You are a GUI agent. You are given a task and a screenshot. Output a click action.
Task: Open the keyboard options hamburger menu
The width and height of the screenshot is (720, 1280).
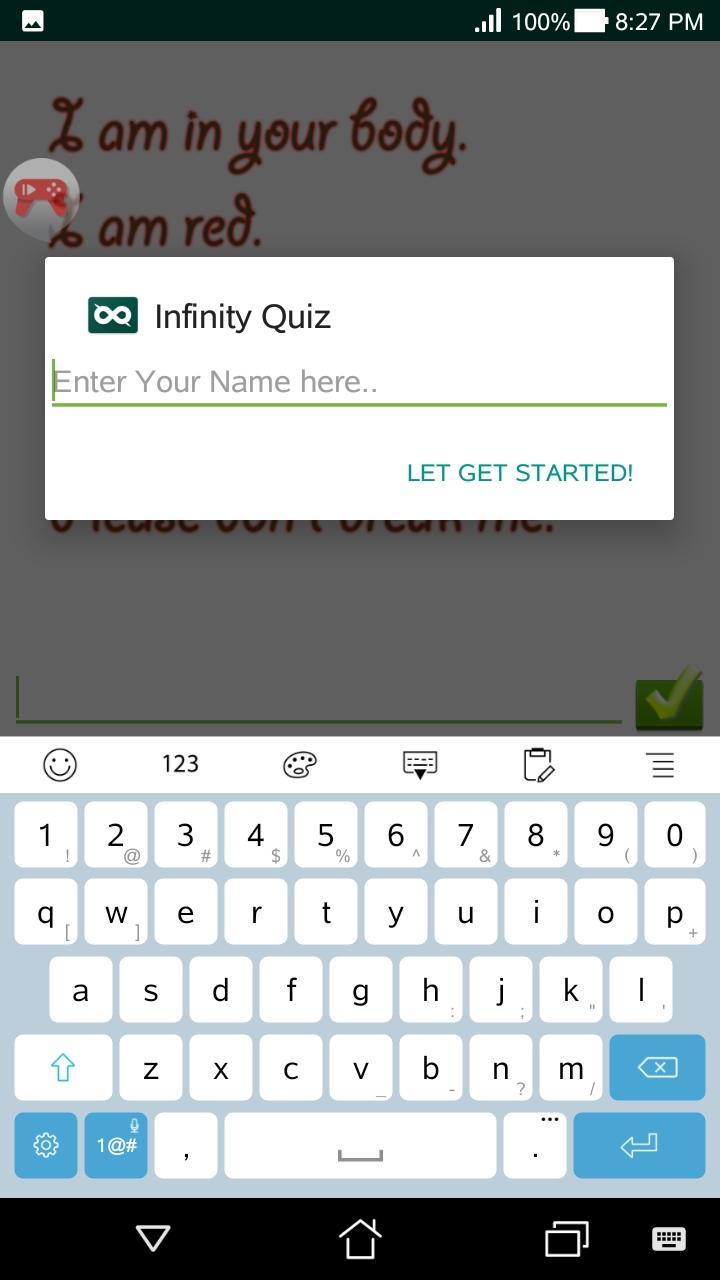tap(660, 765)
